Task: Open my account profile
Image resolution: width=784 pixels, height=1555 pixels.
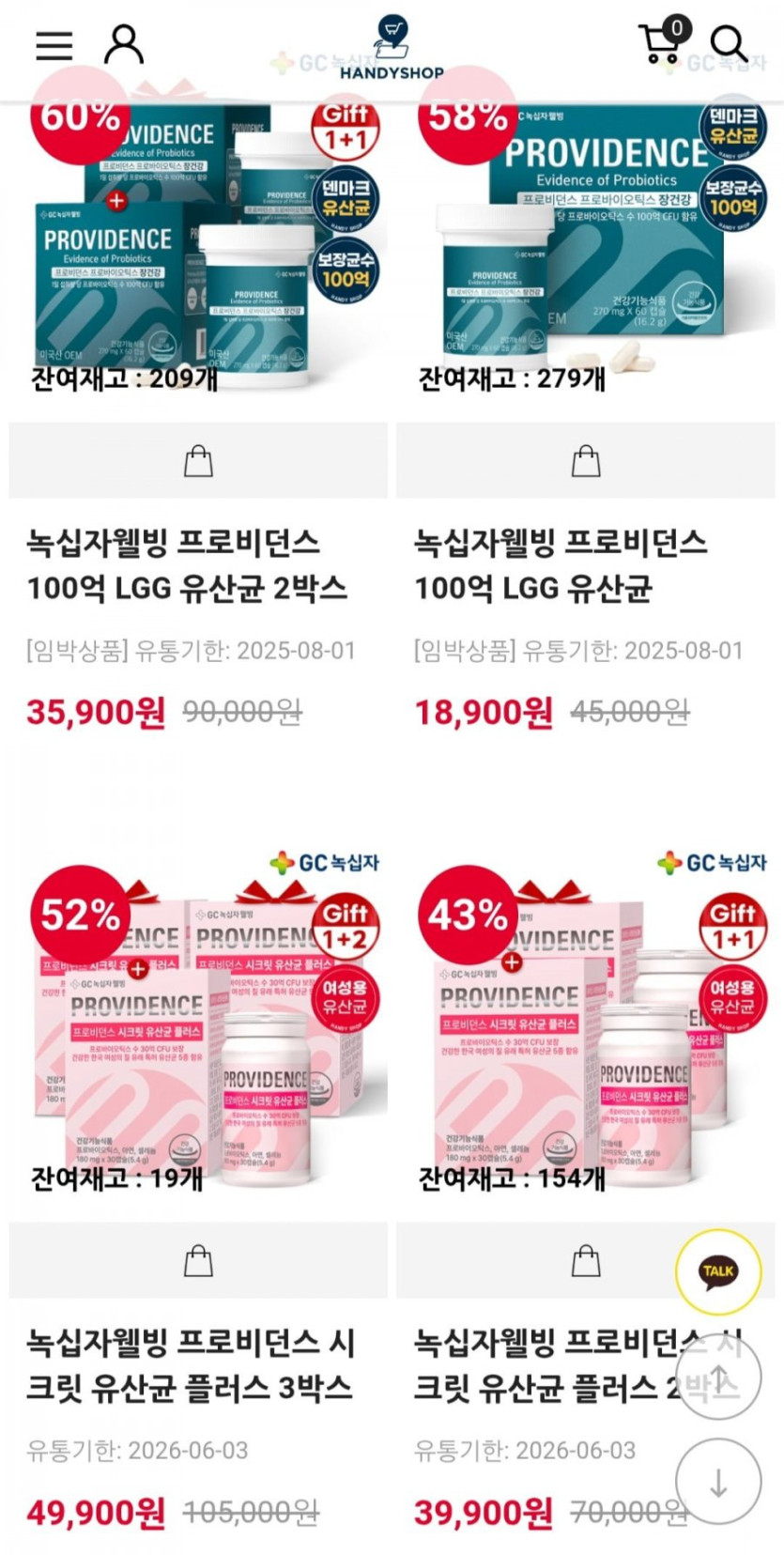Action: point(123,45)
